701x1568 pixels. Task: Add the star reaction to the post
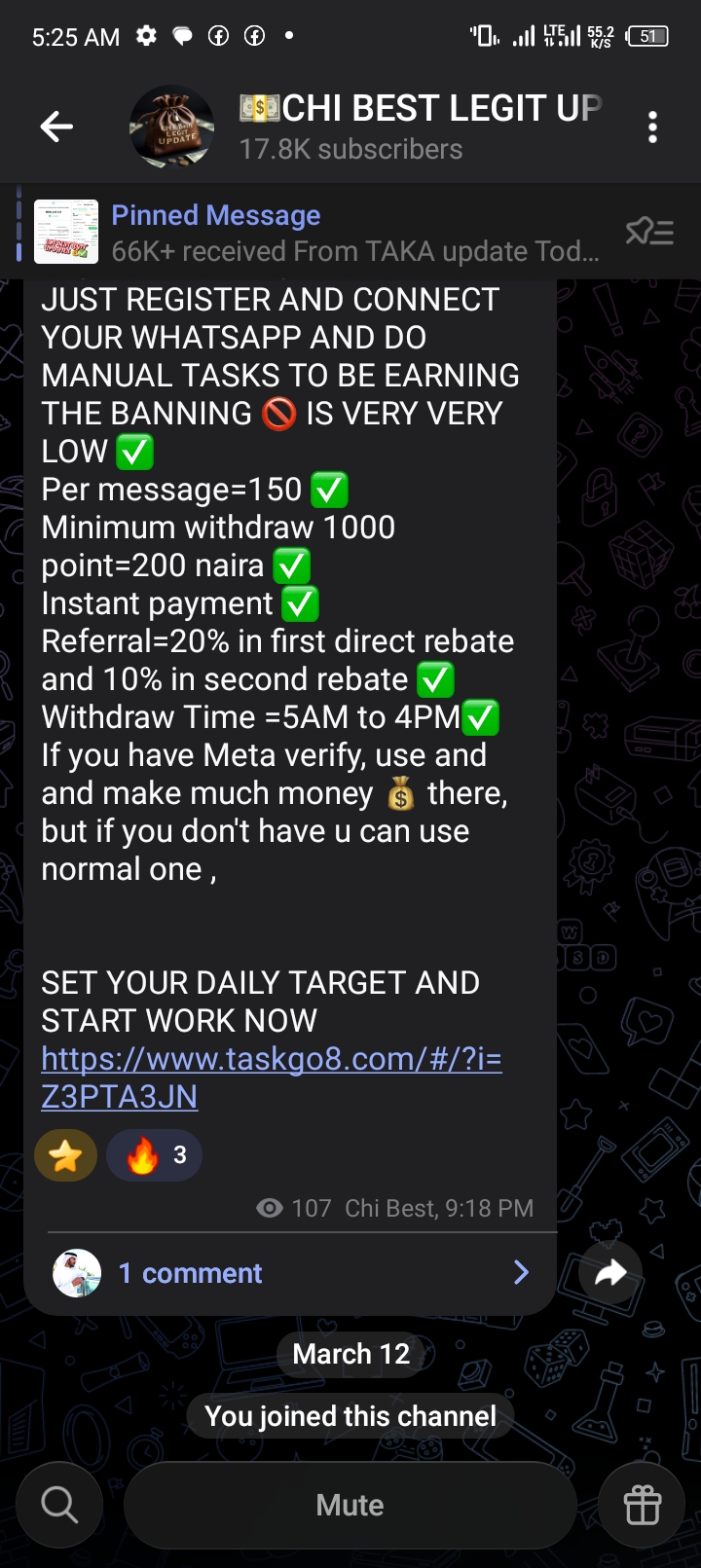click(65, 1155)
